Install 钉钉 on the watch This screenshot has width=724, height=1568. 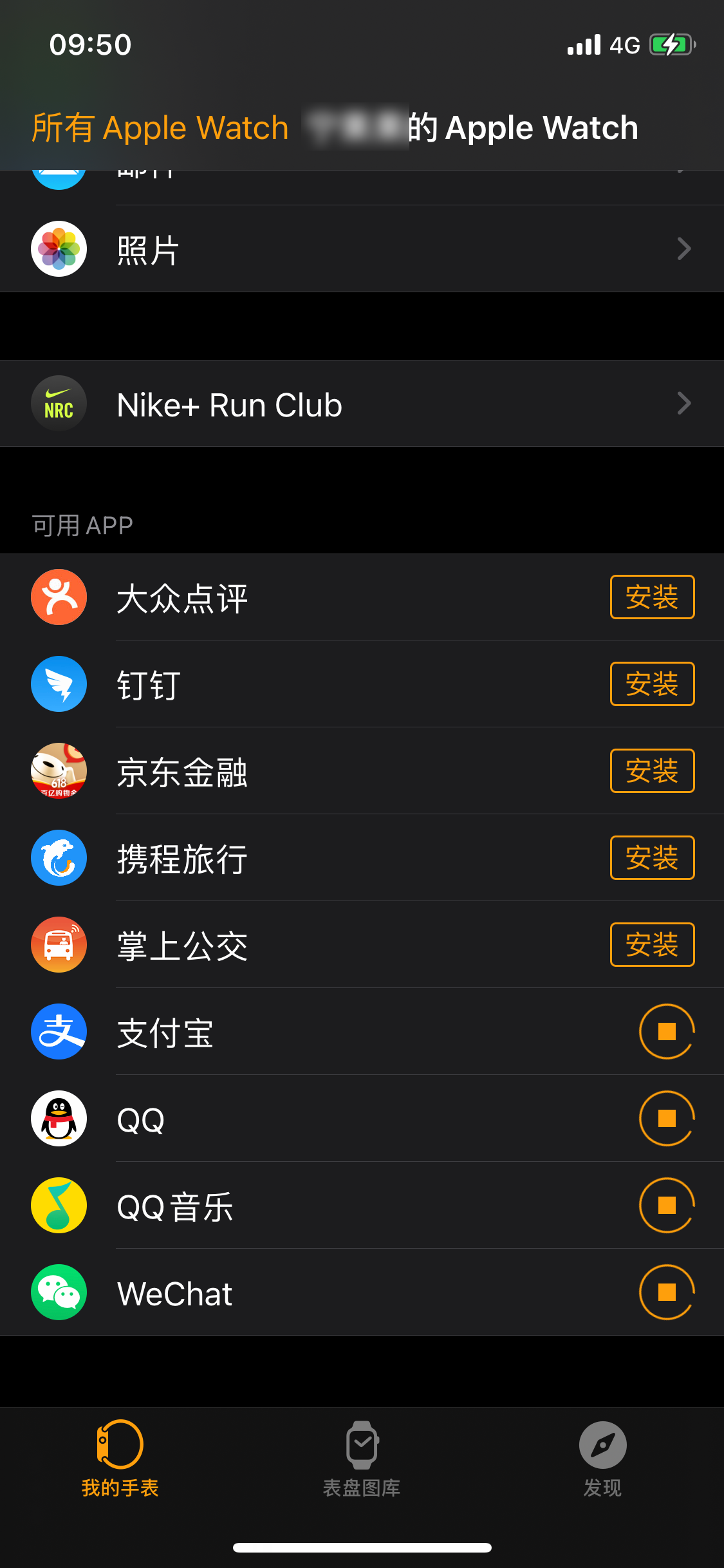651,684
